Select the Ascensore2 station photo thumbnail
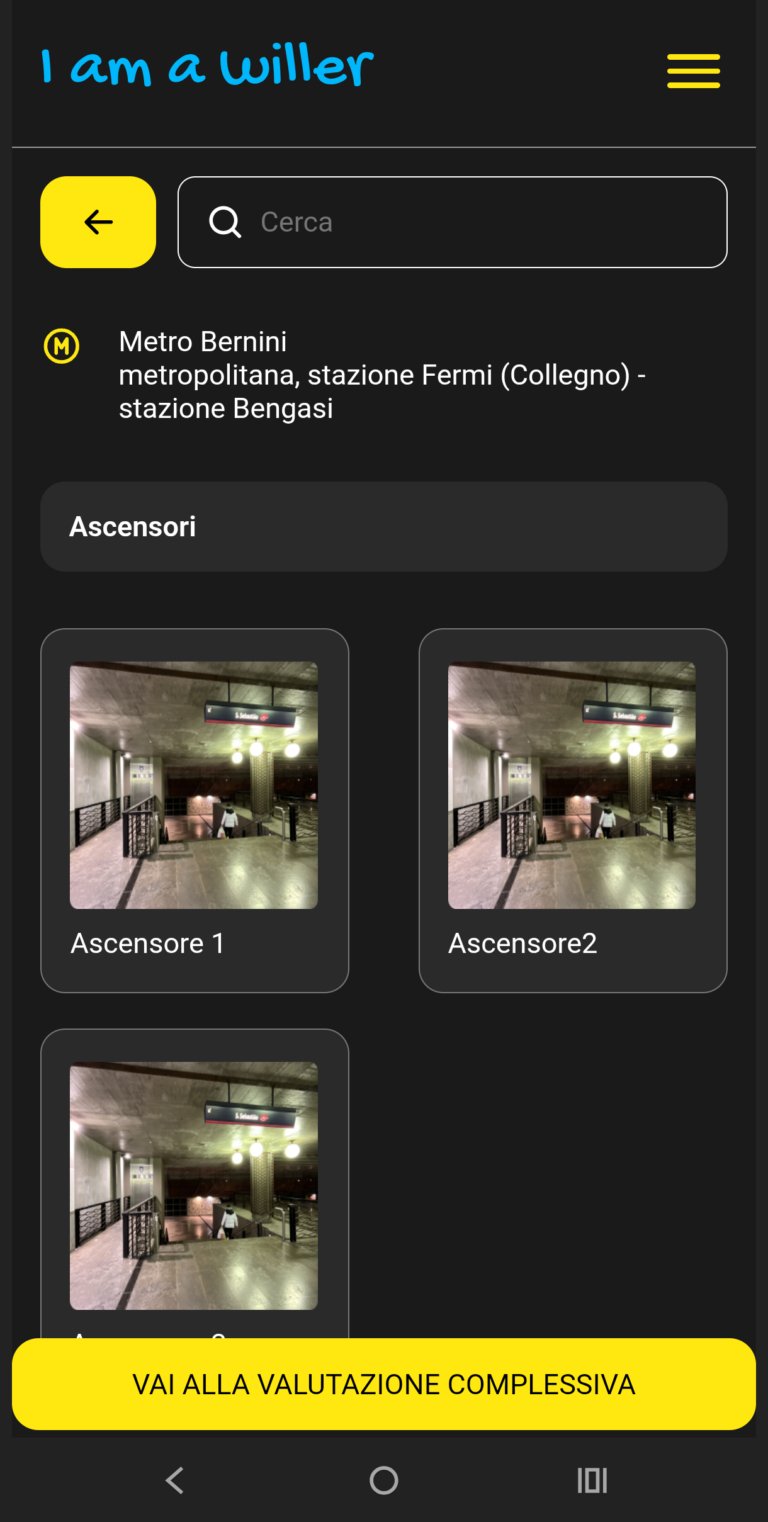 coord(571,784)
